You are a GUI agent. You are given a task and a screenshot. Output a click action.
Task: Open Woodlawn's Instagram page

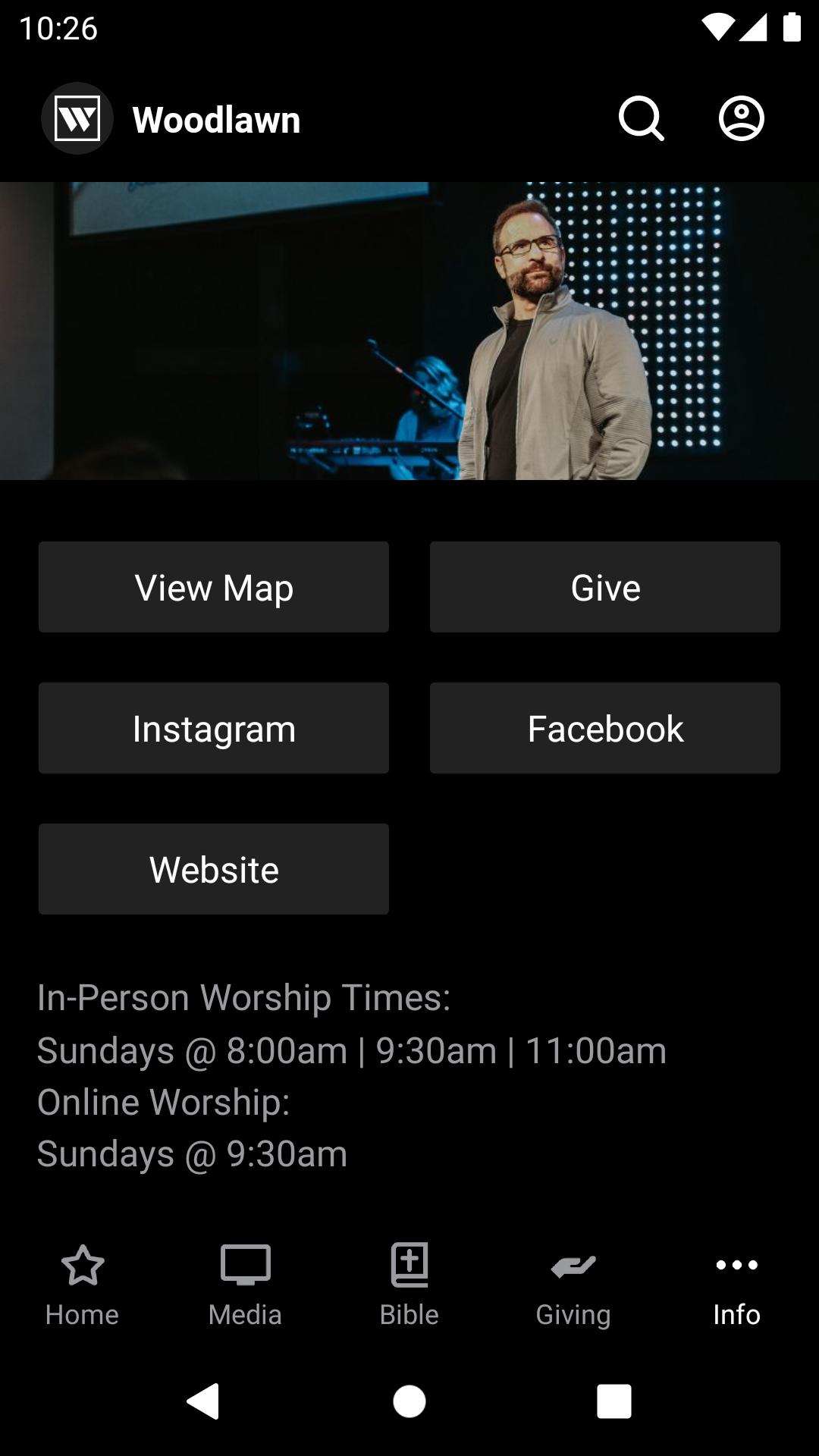[214, 728]
